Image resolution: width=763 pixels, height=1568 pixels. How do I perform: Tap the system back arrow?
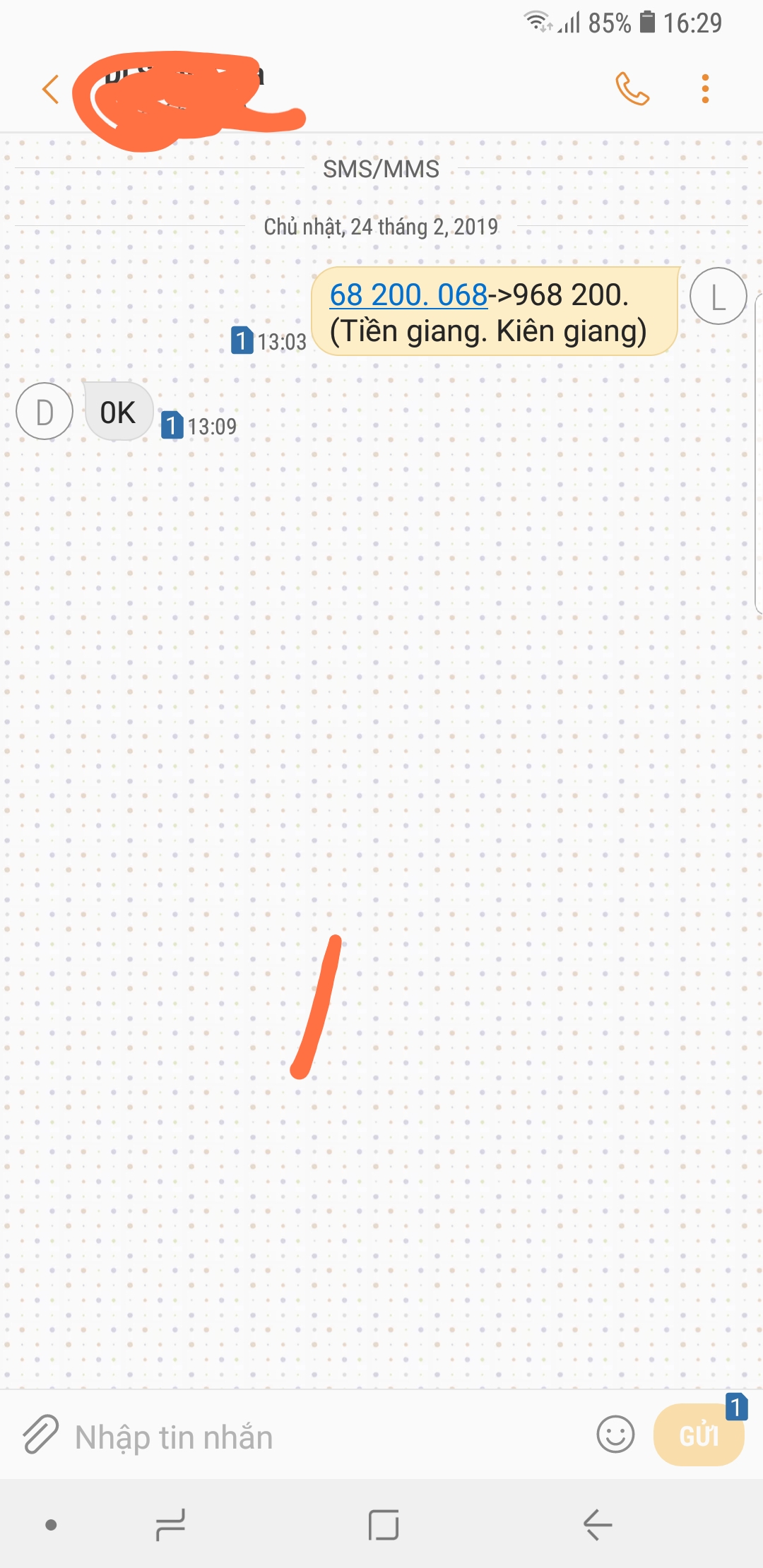tap(598, 1525)
